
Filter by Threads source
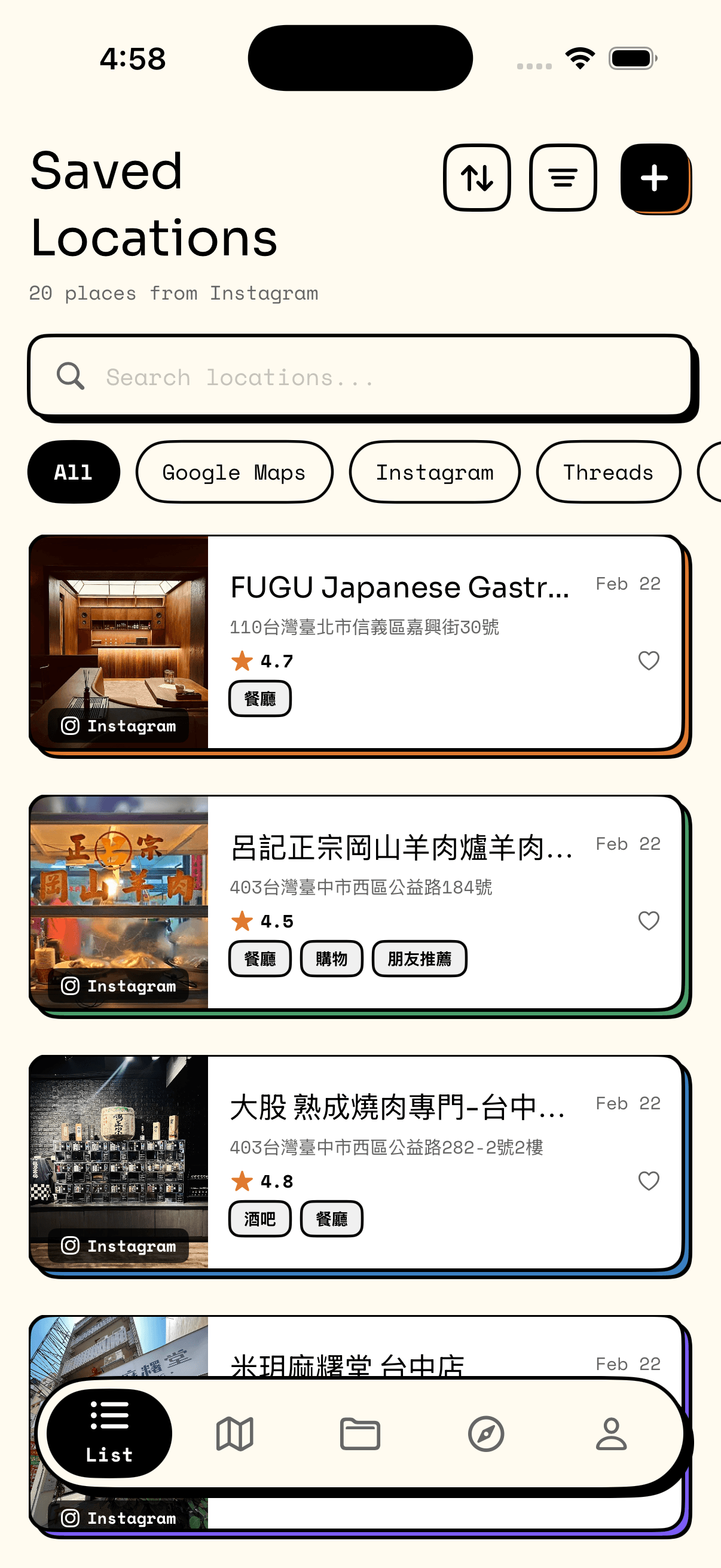pyautogui.click(x=608, y=472)
